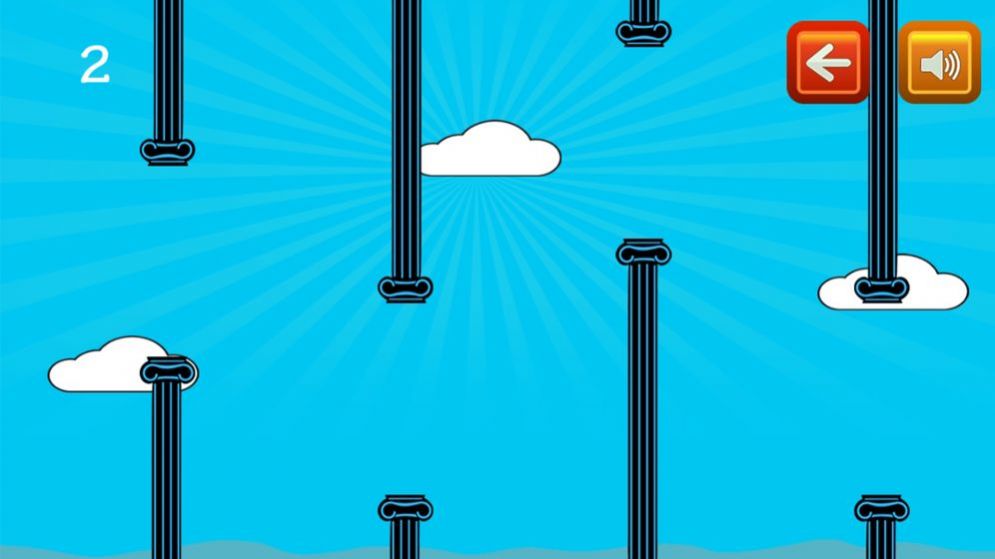The image size is (995, 559).
Task: Mute the game sound
Action: click(939, 64)
